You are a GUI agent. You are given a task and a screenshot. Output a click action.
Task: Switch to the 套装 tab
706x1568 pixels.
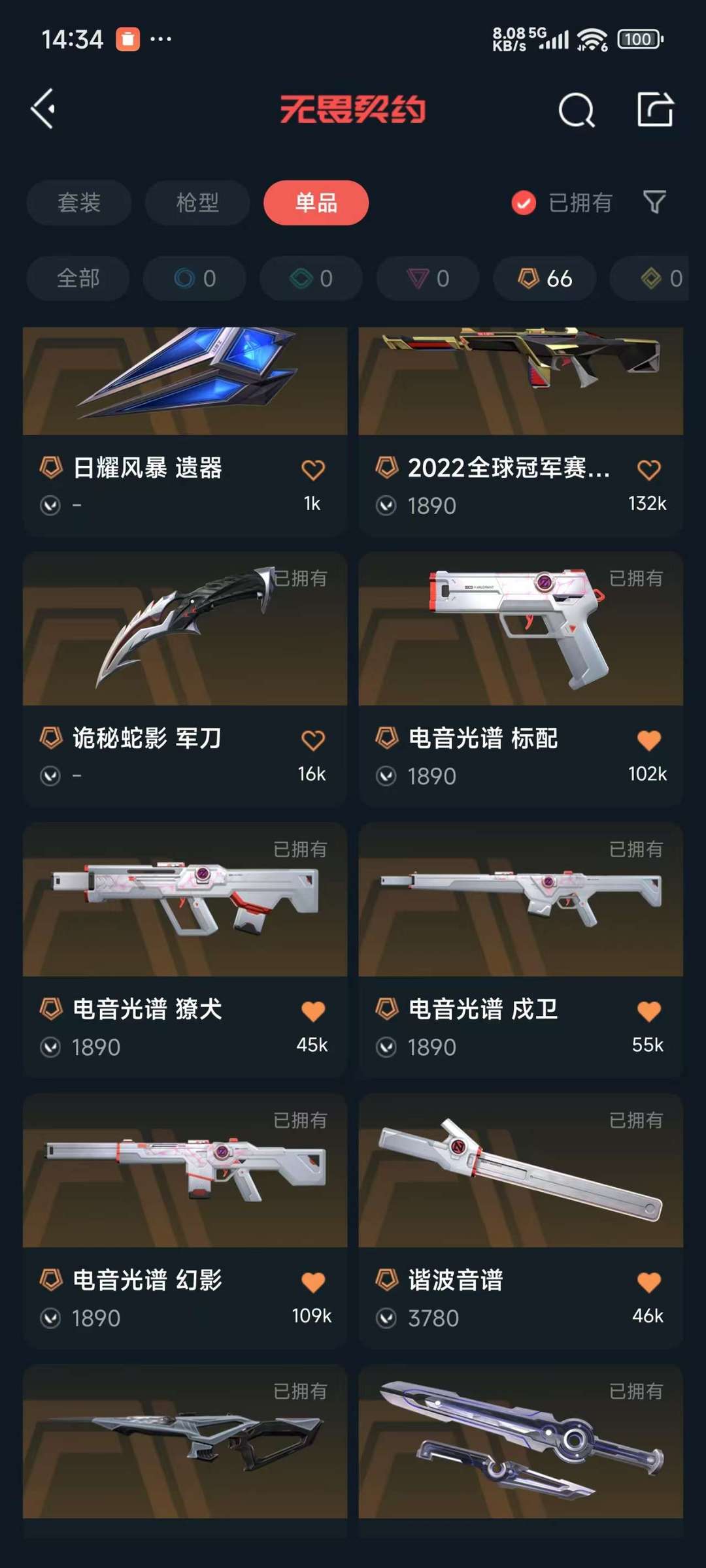point(79,203)
